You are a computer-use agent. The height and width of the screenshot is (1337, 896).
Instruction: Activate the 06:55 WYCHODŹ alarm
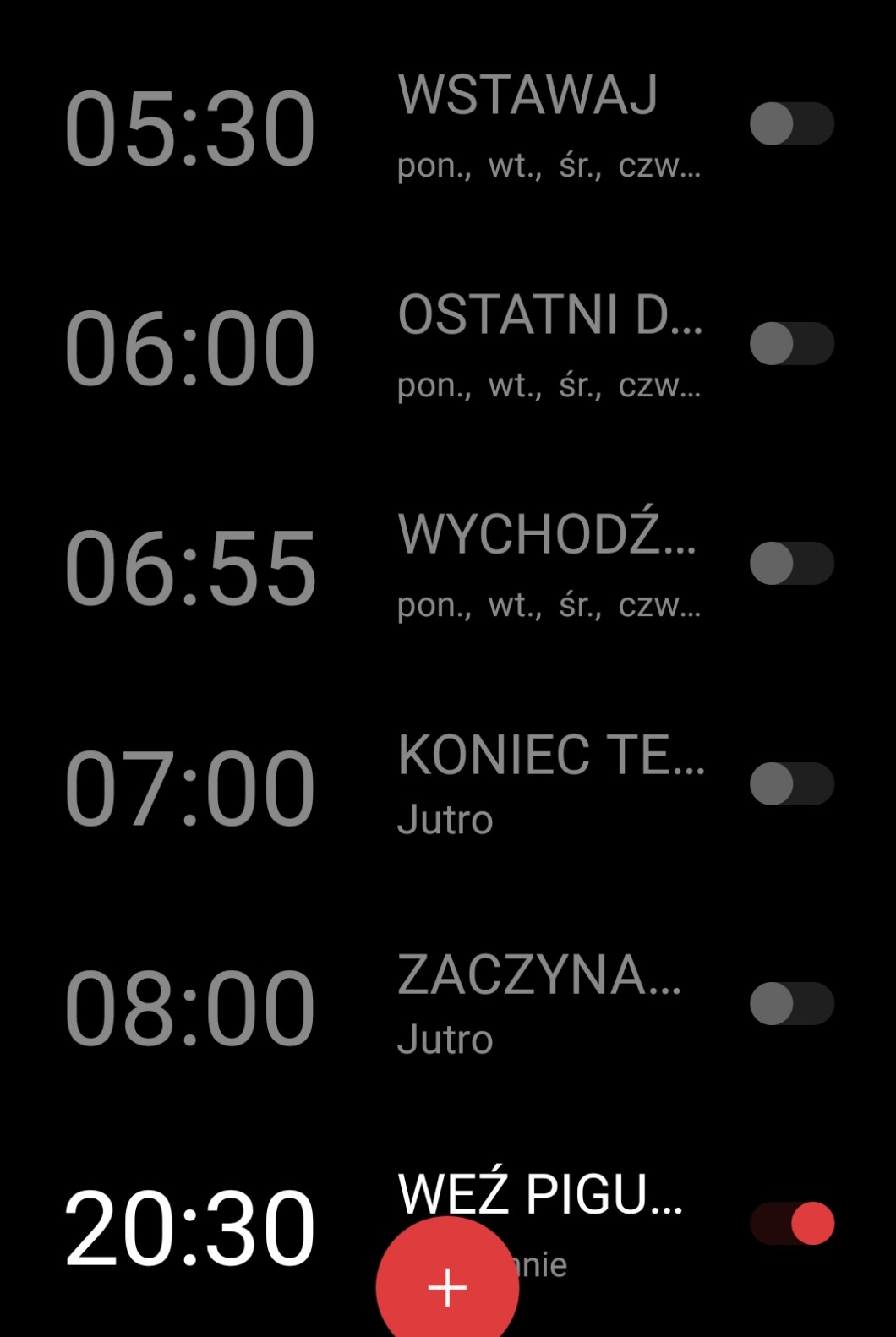click(x=791, y=564)
